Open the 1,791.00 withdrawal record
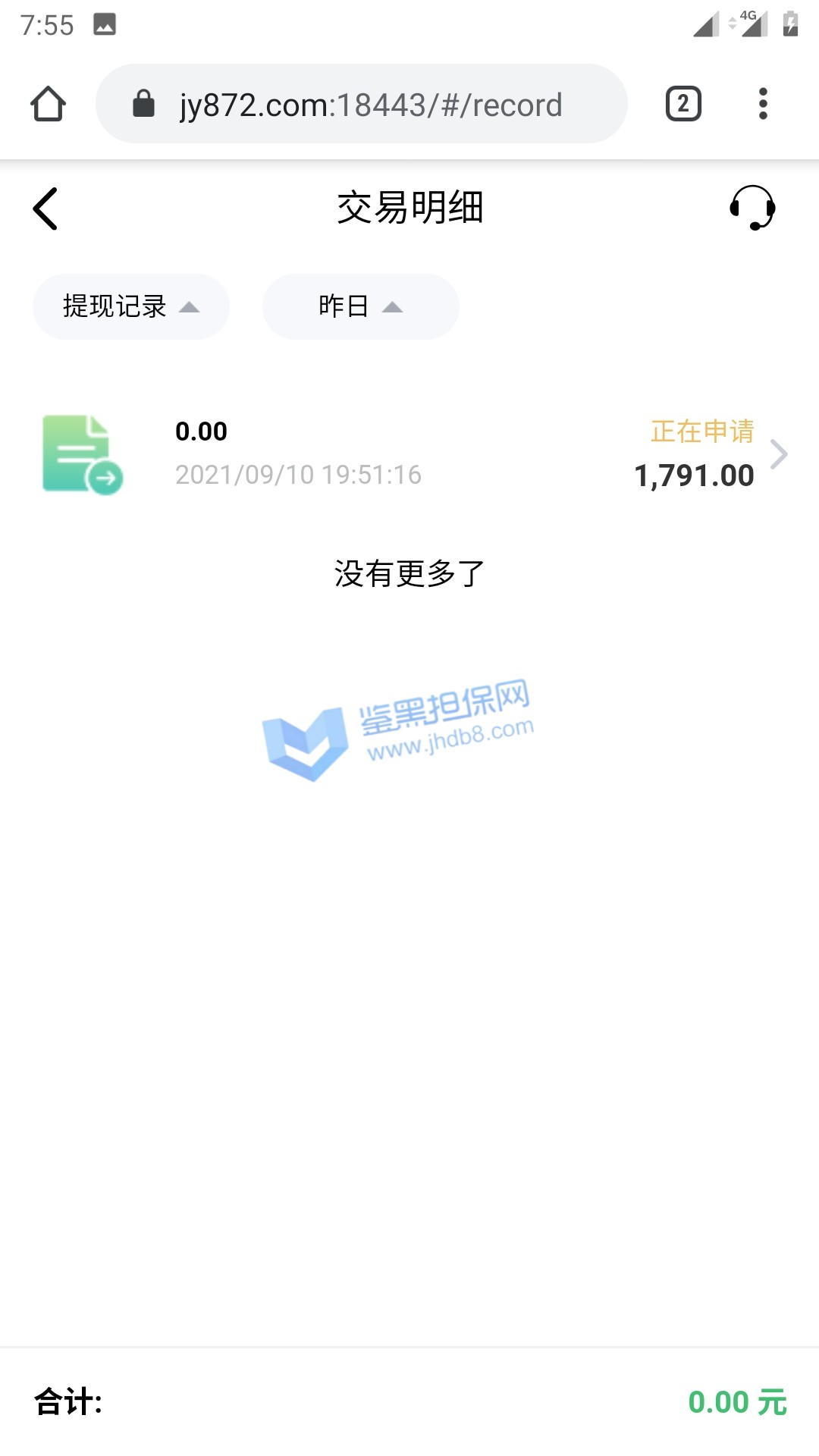Image resolution: width=819 pixels, height=1456 pixels. tap(409, 453)
